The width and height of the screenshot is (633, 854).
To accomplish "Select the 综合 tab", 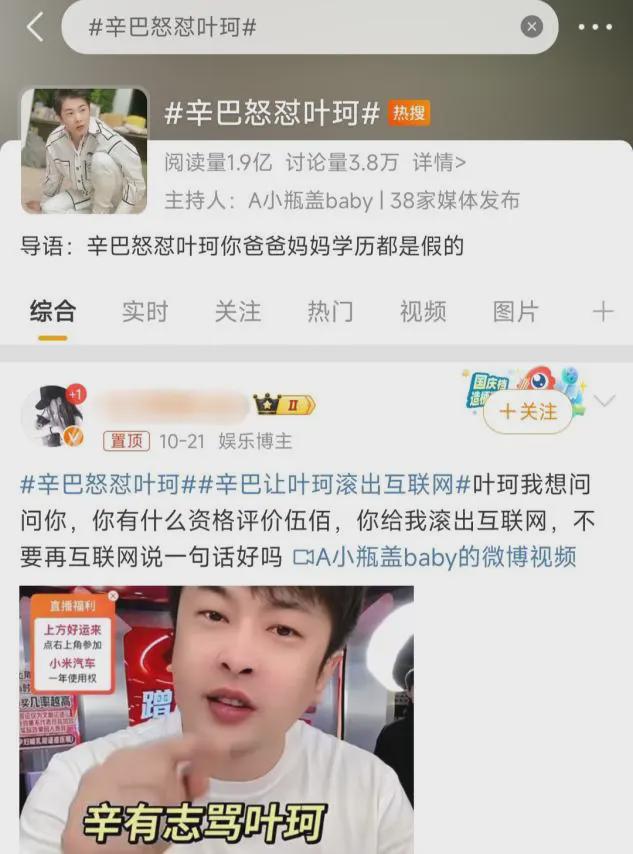I will 53,311.
